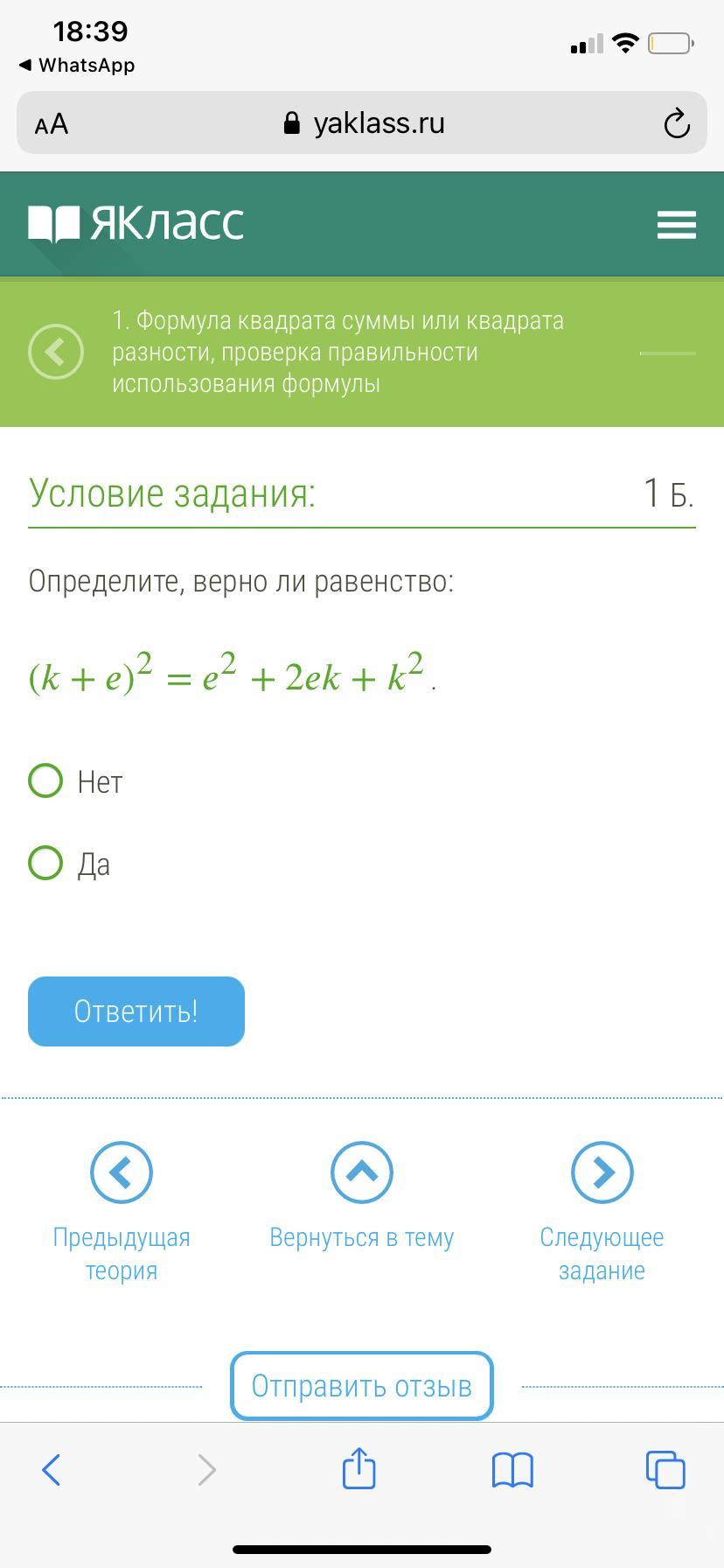The image size is (724, 1568).
Task: Open Предыдущая теория
Action: click(x=122, y=1172)
